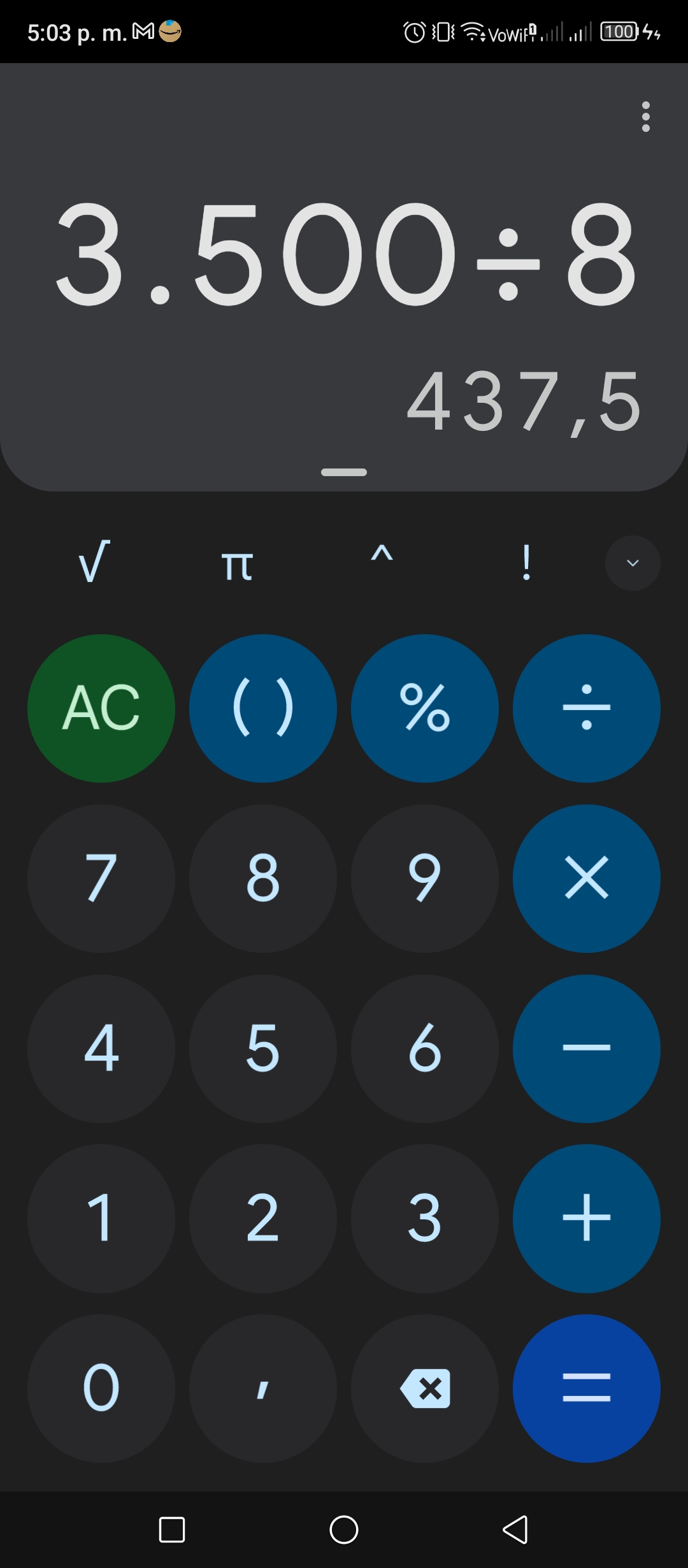
Task: Tap the exponent caret key
Action: pyautogui.click(x=382, y=556)
